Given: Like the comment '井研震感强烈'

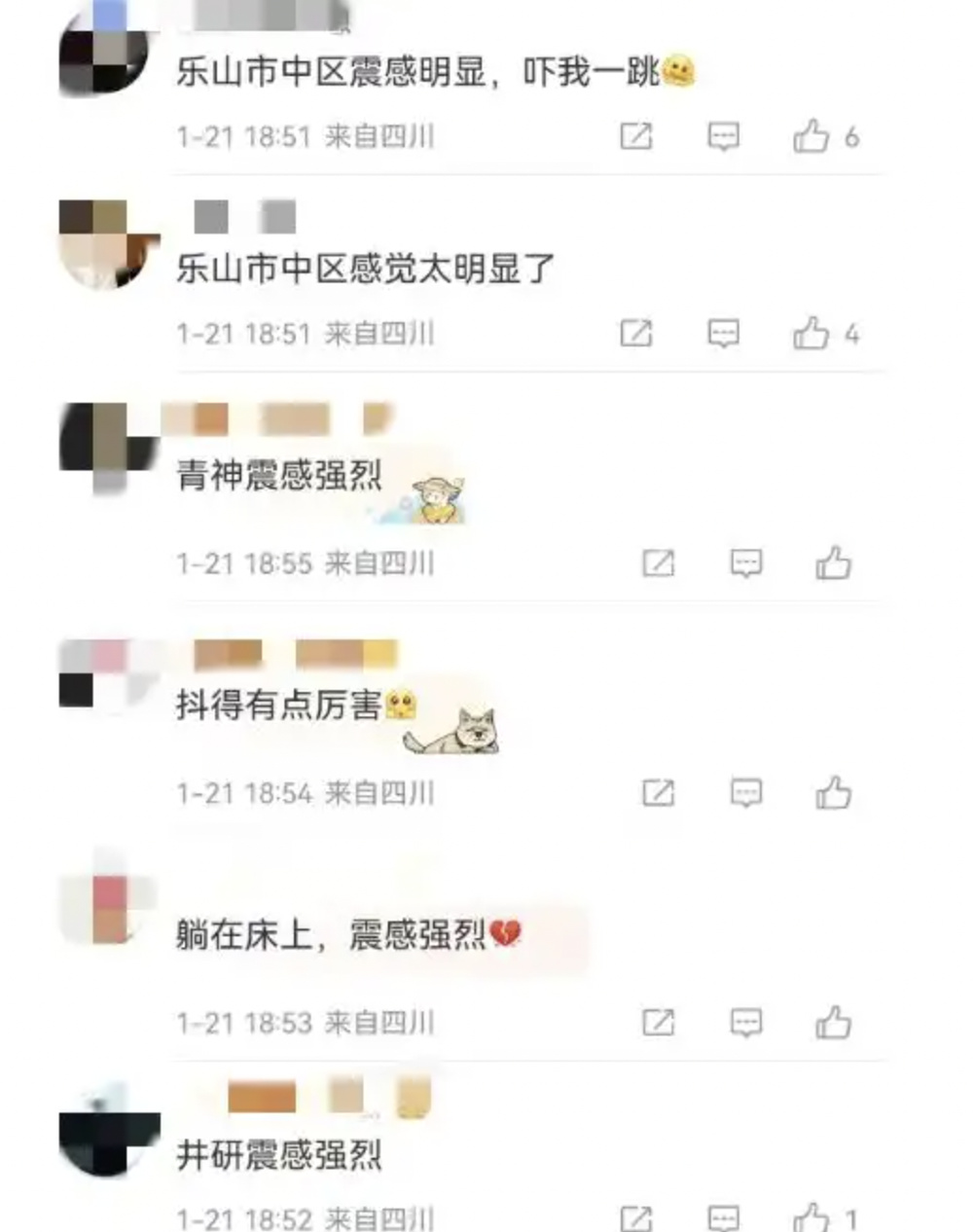Looking at the screenshot, I should click(x=811, y=1217).
